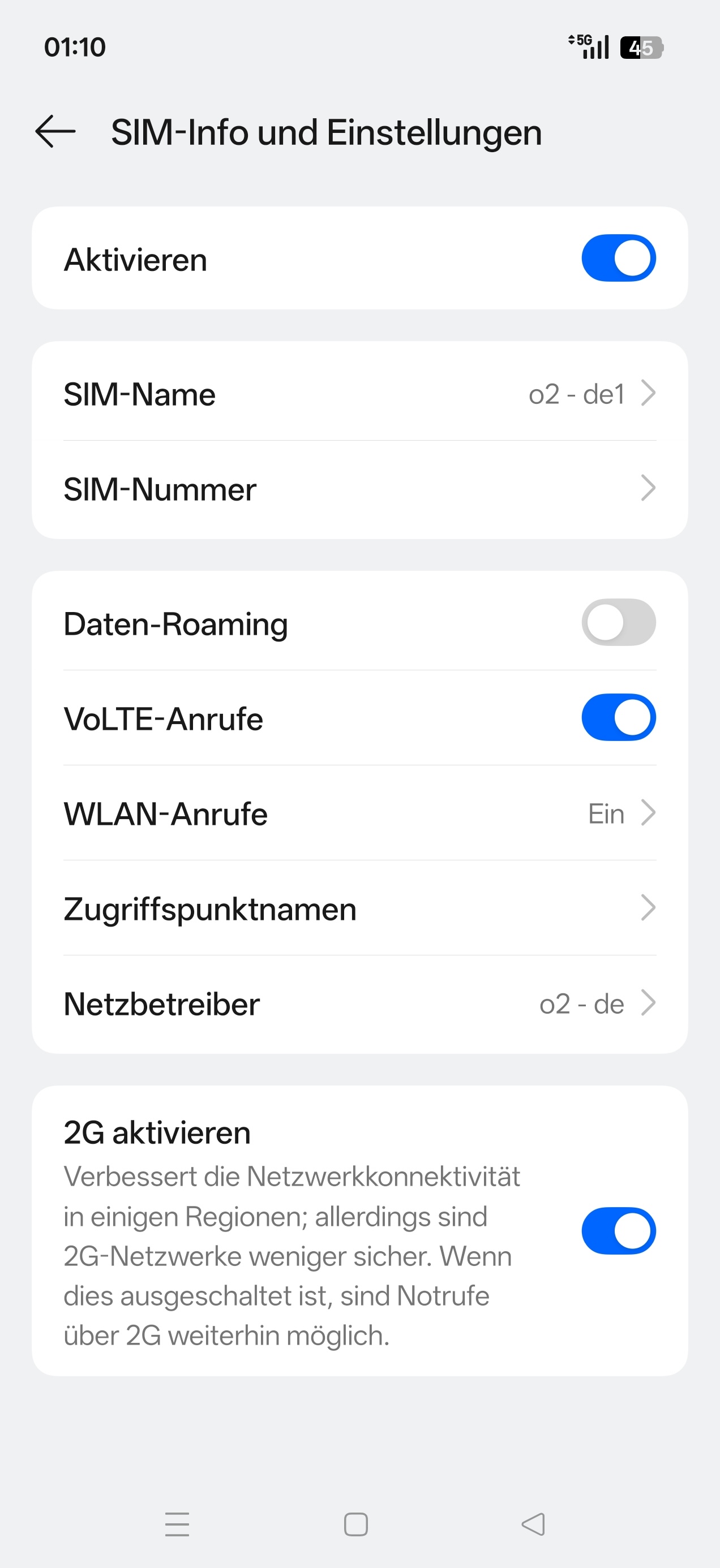Image resolution: width=720 pixels, height=1568 pixels.
Task: Disable VoLTE-Anrufe switch
Action: coord(618,717)
